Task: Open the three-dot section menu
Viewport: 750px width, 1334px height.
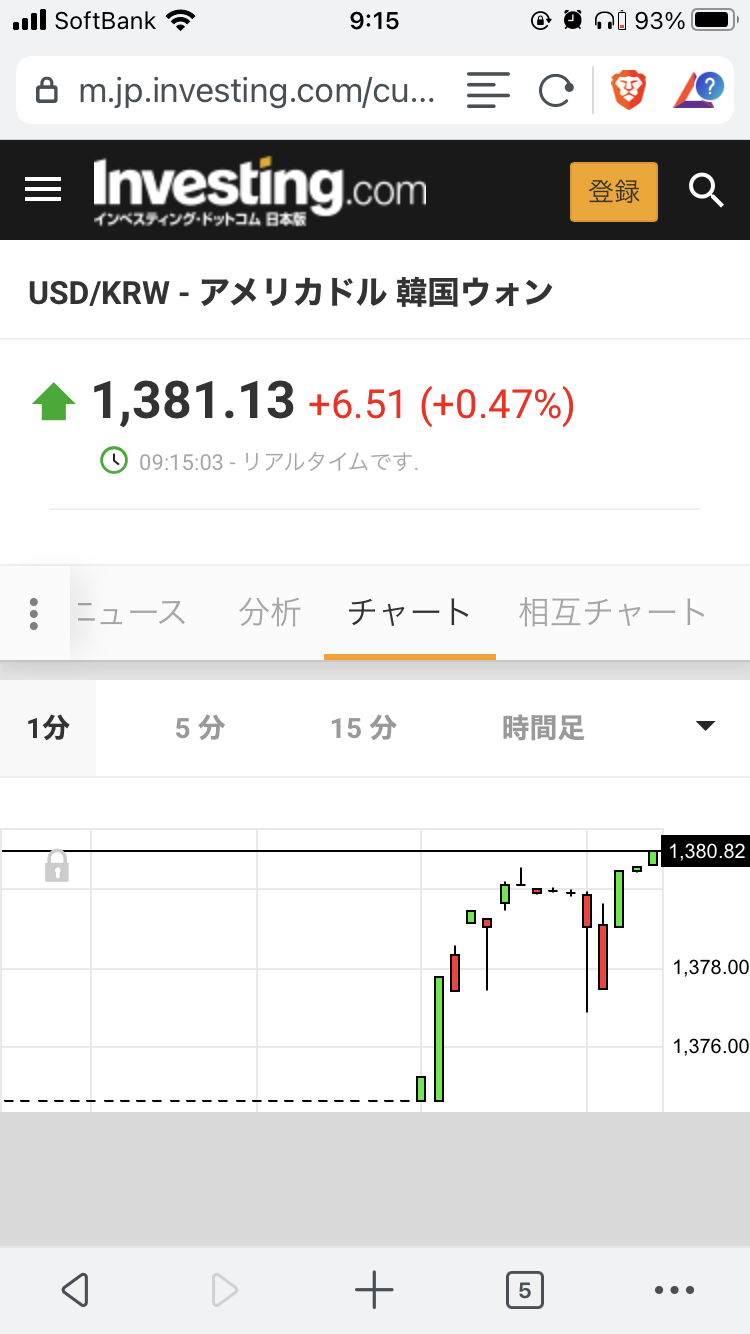Action: (34, 614)
